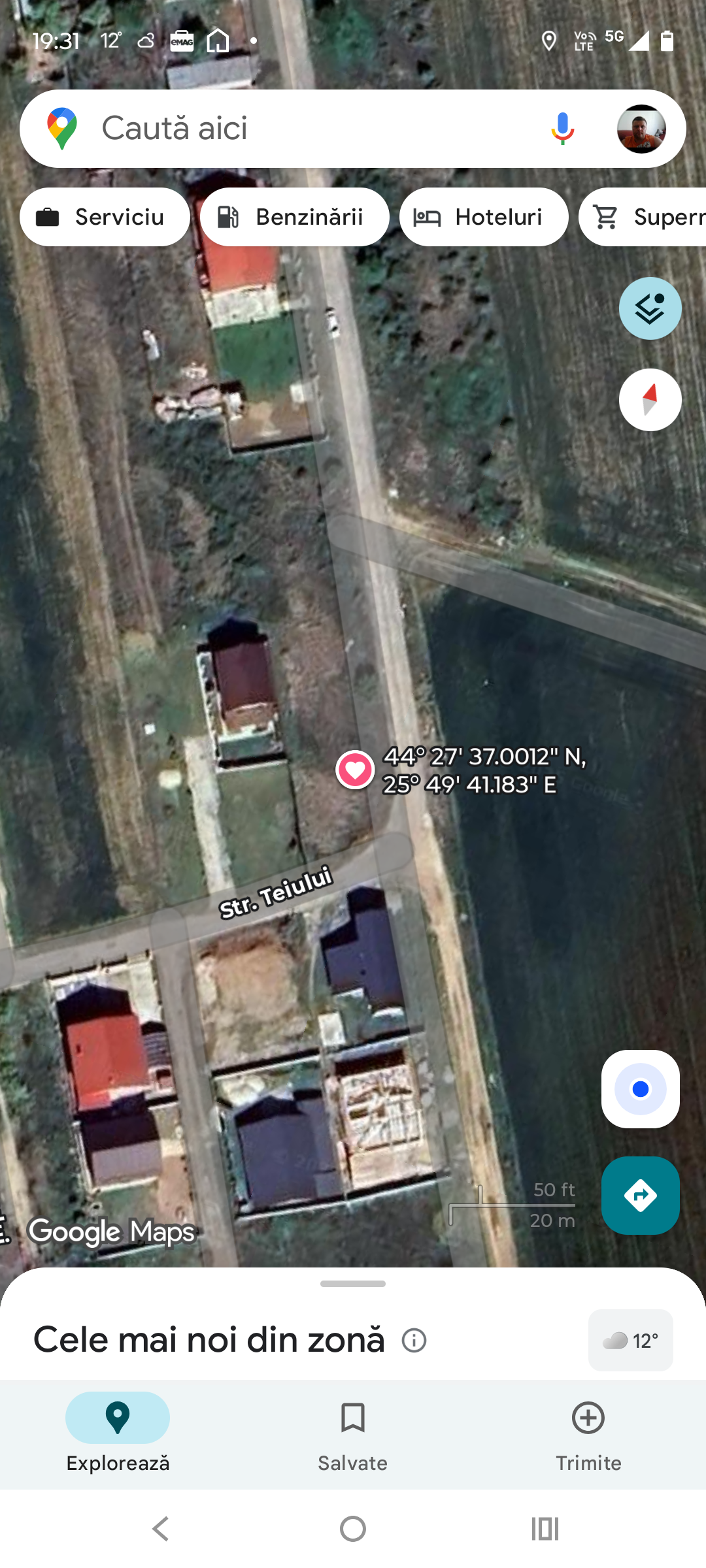Open the 12° weather chip
Viewport: 706px width, 1568px height.
[630, 1341]
